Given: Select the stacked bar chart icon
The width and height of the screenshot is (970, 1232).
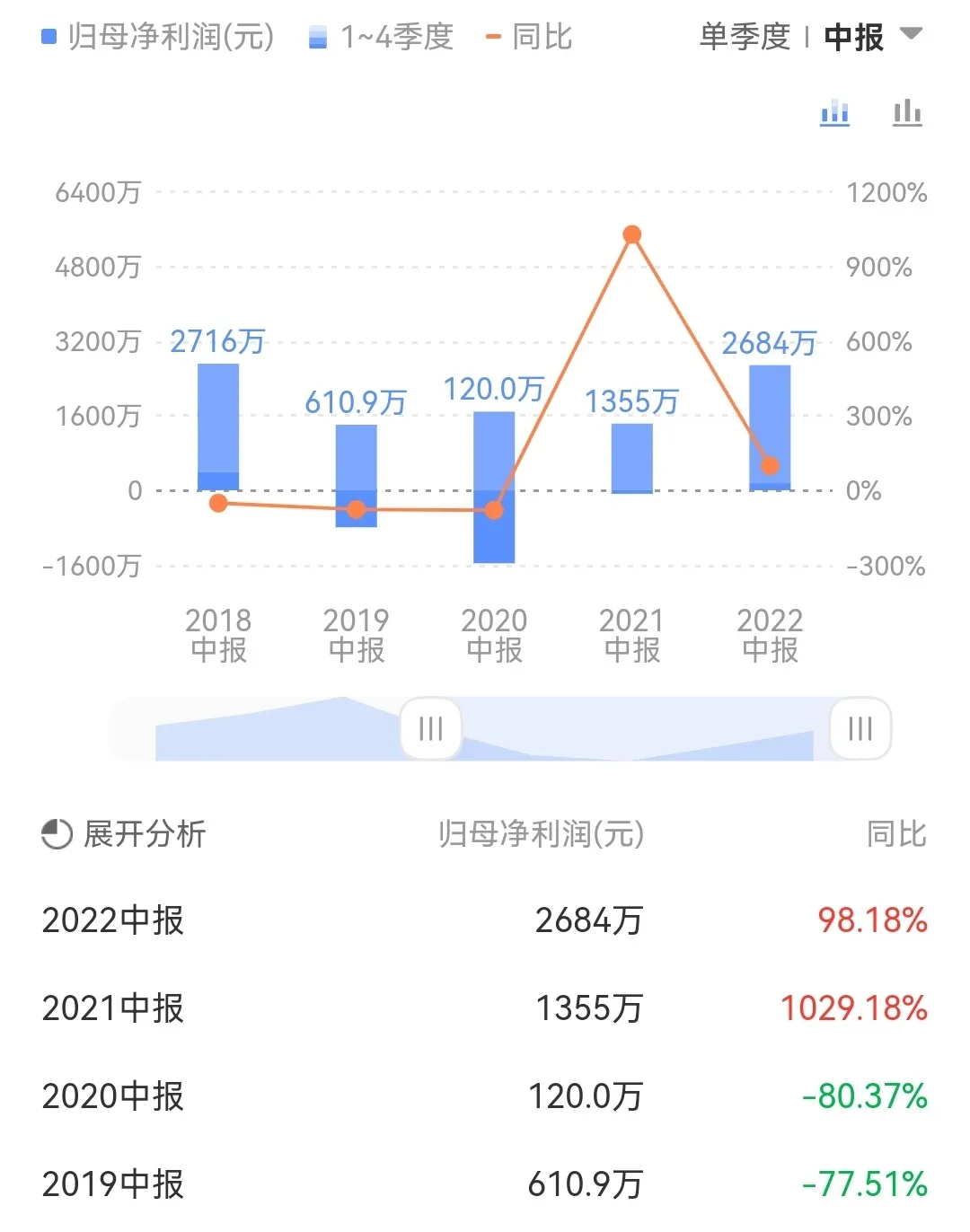Looking at the screenshot, I should tap(834, 113).
